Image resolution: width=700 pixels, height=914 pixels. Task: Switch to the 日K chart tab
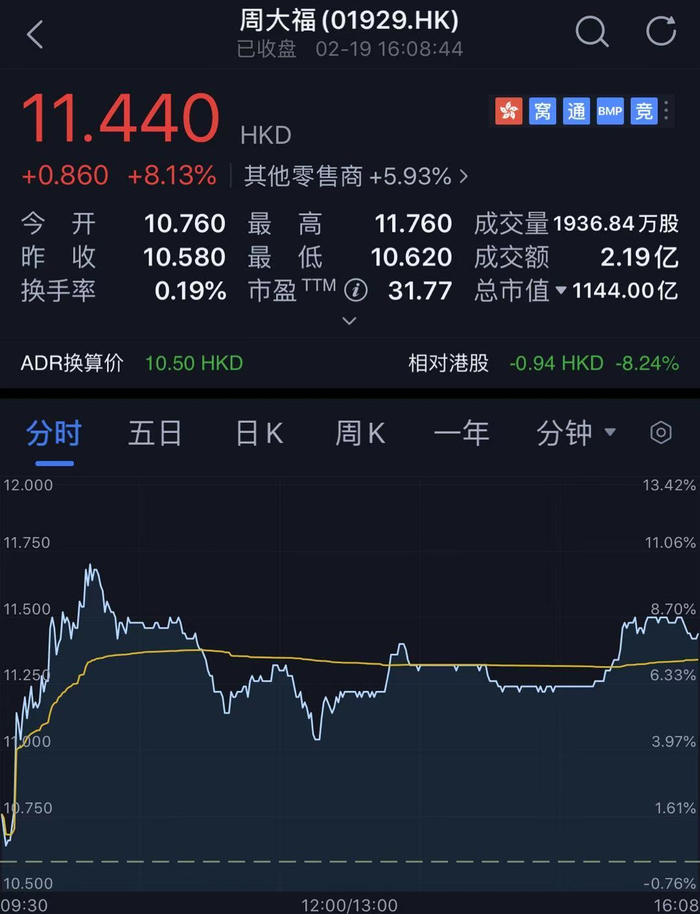[259, 433]
